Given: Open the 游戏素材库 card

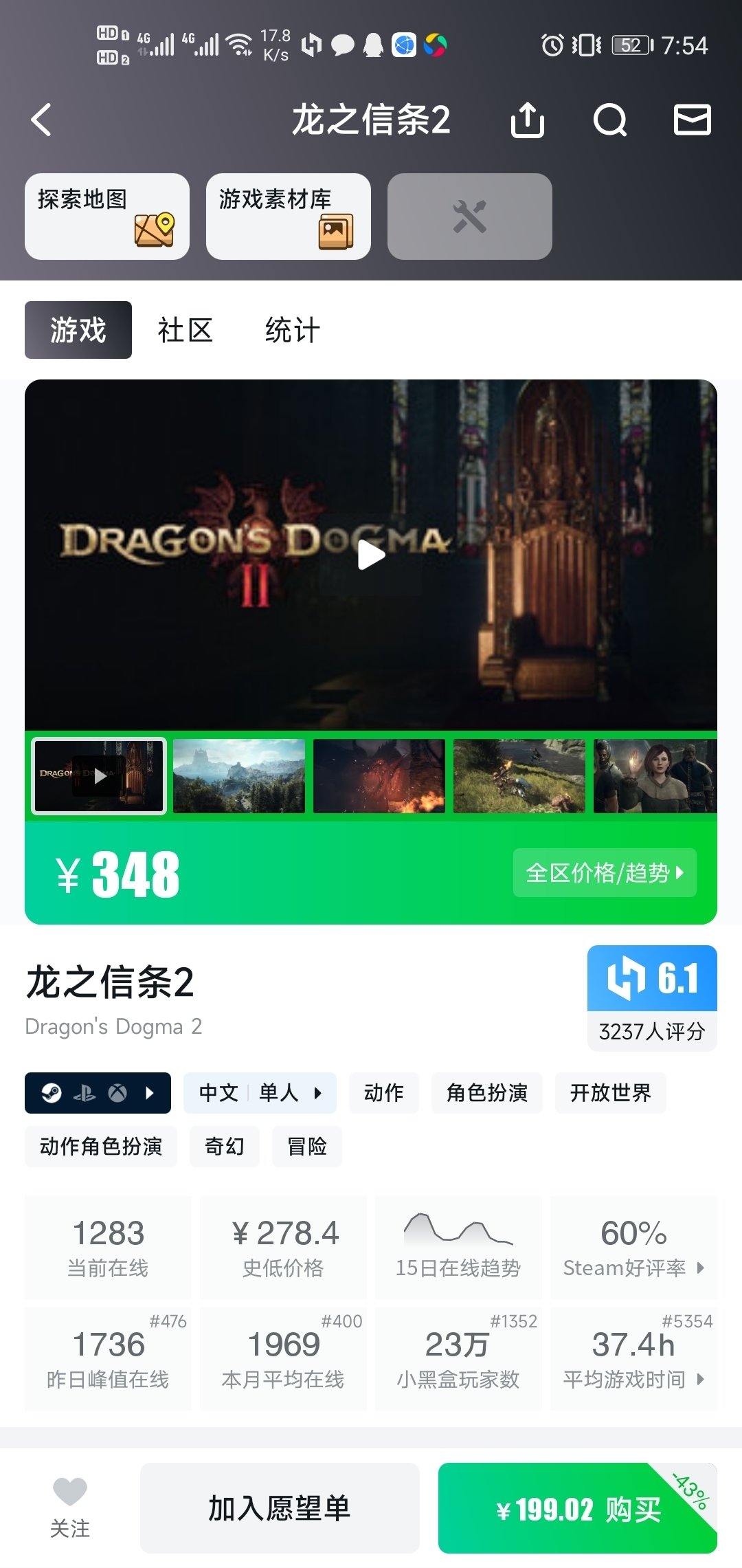Looking at the screenshot, I should coord(289,216).
